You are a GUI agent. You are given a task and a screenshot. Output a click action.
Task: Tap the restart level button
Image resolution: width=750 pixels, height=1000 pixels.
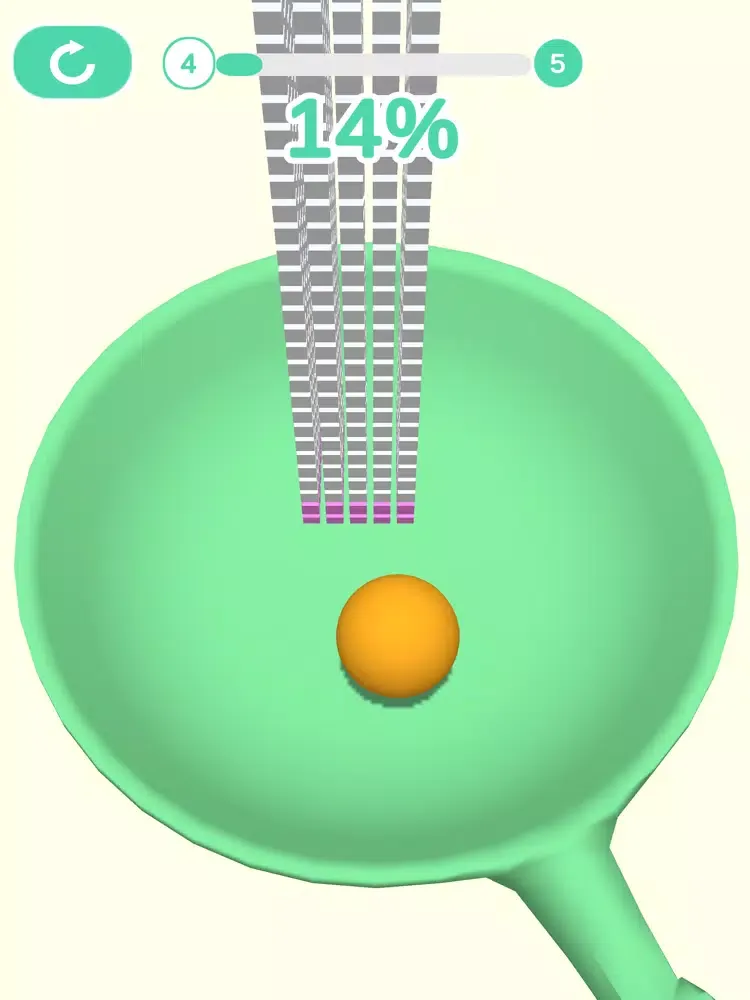[x=72, y=63]
